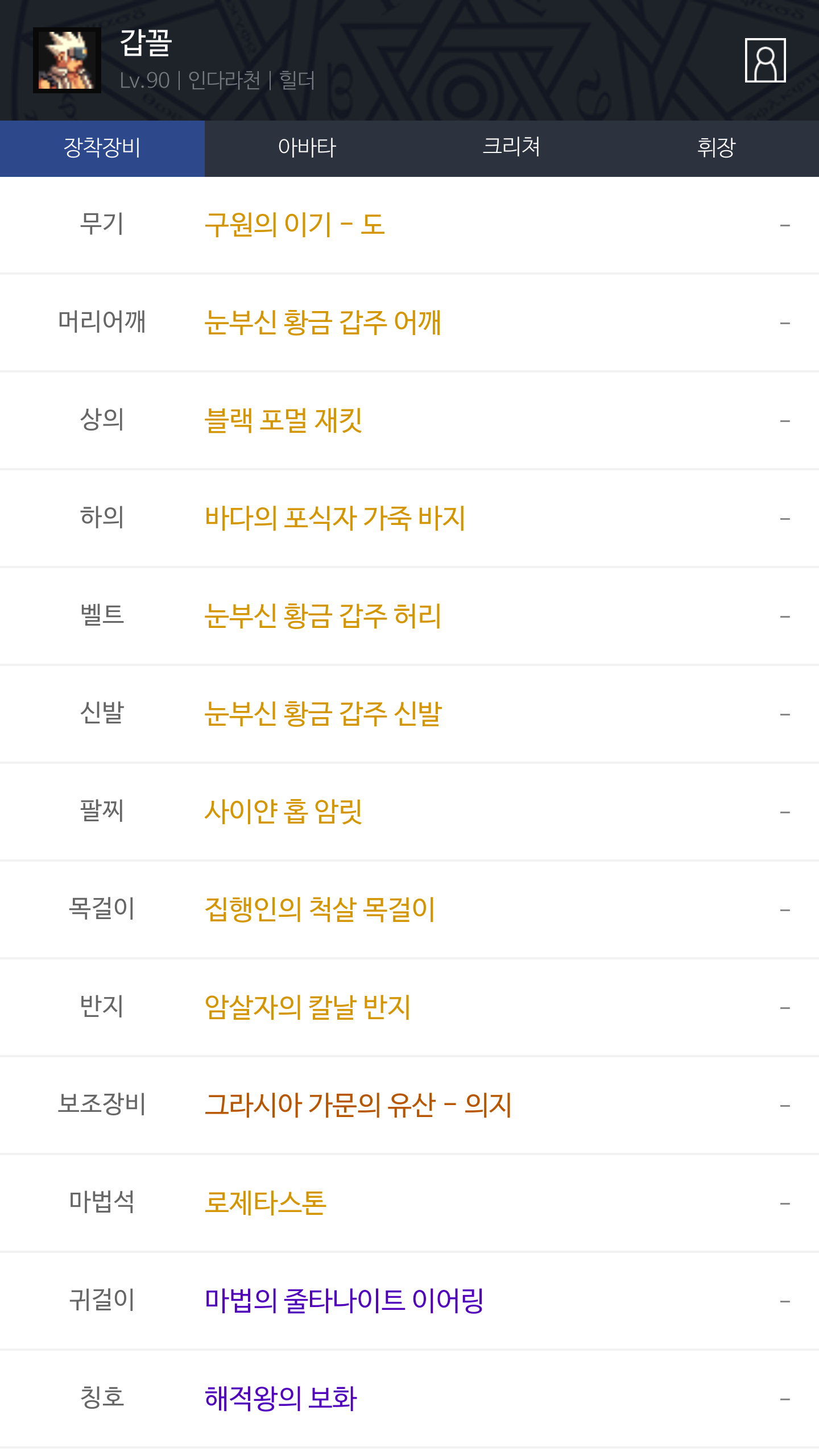Screen dimensions: 819x1456
Task: View 눈부신 황금 갑주 허리 belt
Action: pyautogui.click(x=322, y=616)
